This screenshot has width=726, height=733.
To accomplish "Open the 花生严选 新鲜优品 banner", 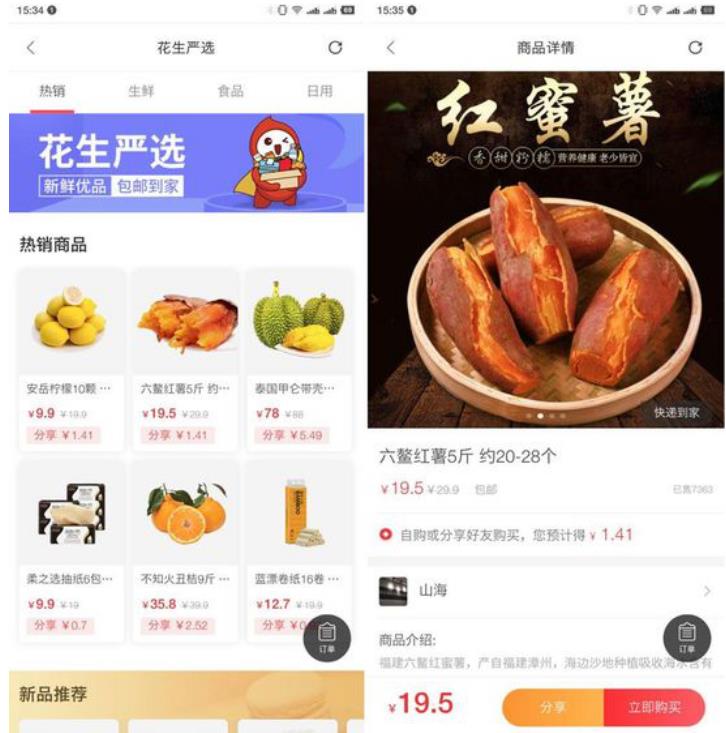I will pyautogui.click(x=187, y=163).
